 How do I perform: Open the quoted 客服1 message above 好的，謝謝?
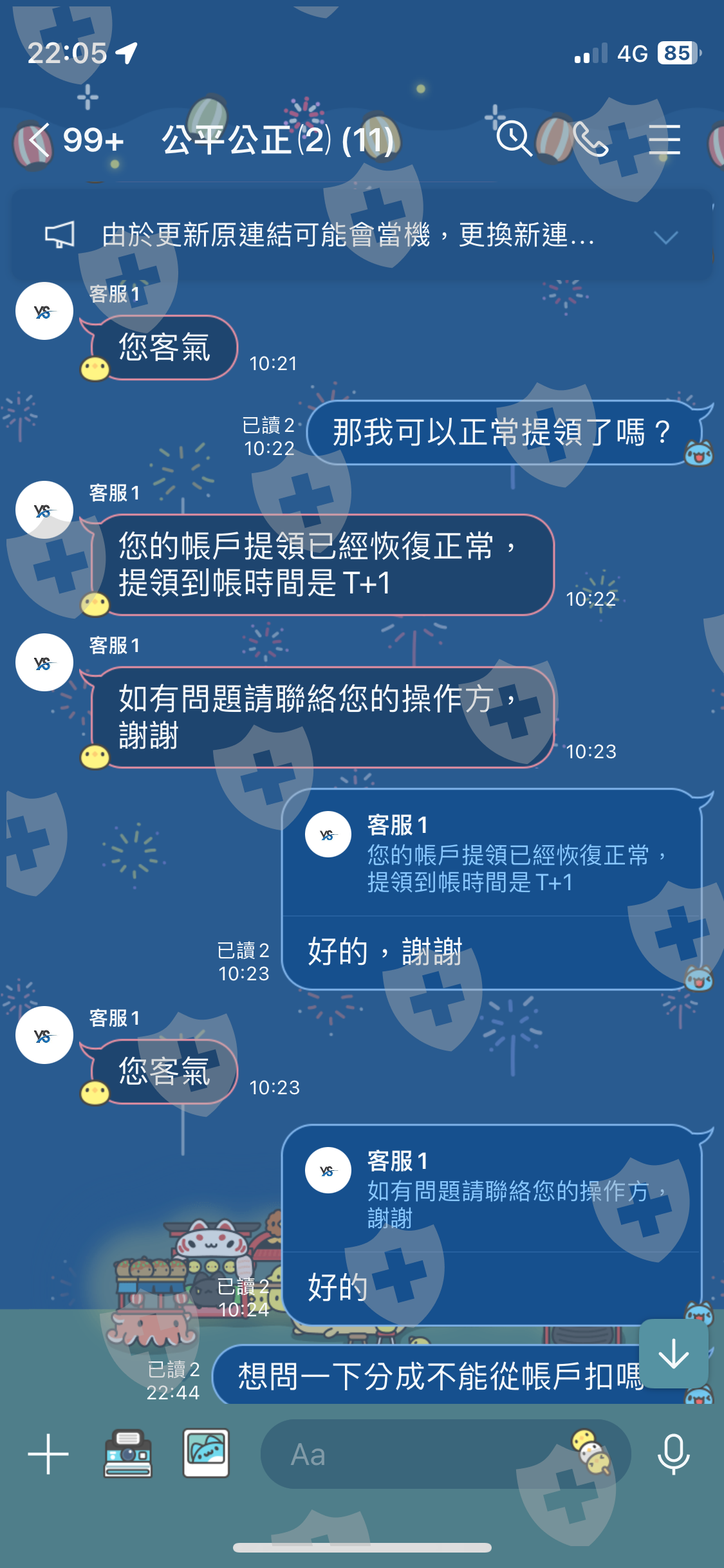[492, 853]
